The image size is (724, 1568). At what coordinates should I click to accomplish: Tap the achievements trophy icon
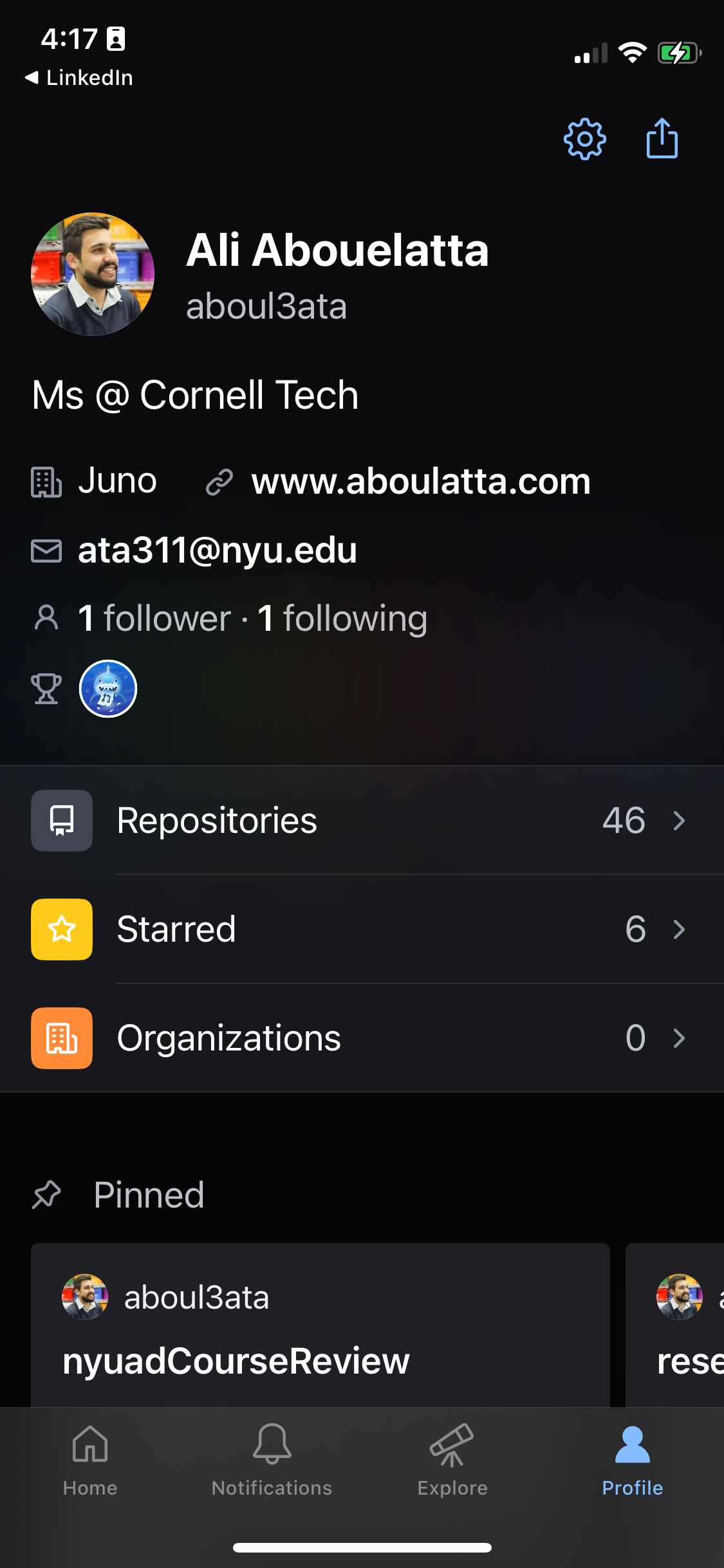[45, 687]
